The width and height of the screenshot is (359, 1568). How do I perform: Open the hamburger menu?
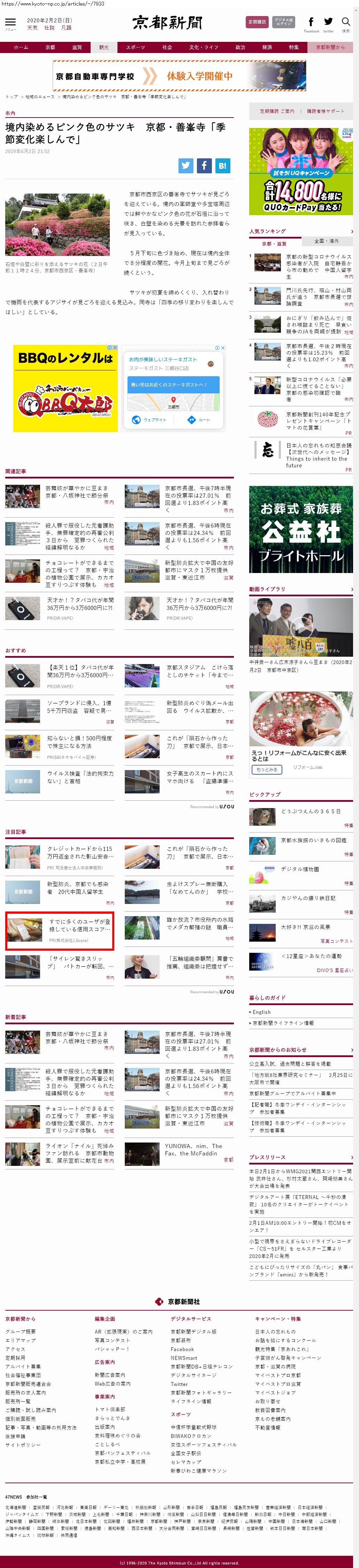(x=10, y=23)
